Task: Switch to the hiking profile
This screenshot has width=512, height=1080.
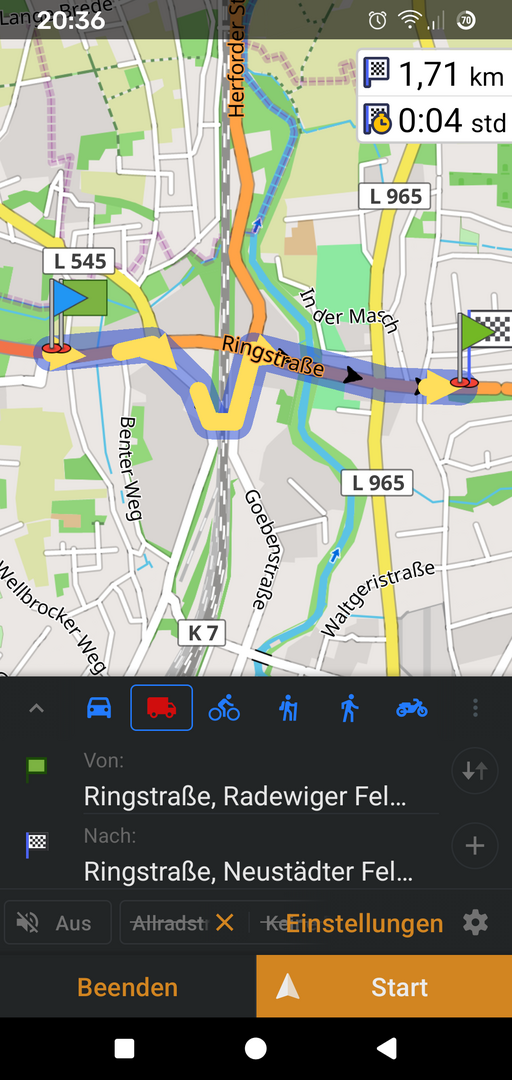Action: pos(288,707)
